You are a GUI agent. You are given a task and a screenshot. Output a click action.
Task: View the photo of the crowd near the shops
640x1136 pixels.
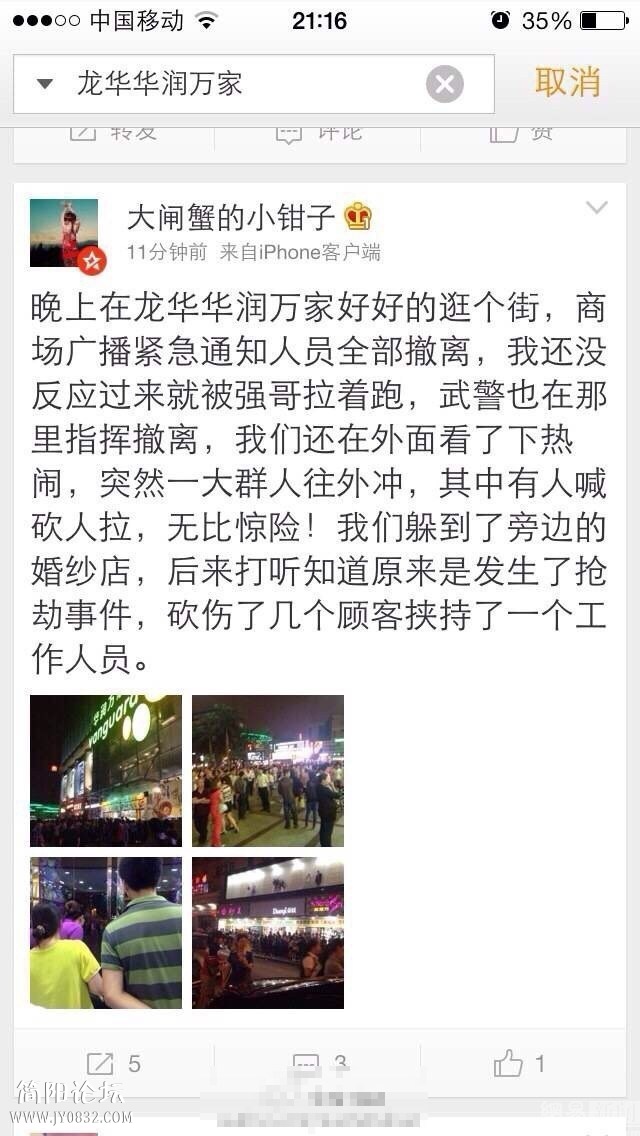[268, 932]
